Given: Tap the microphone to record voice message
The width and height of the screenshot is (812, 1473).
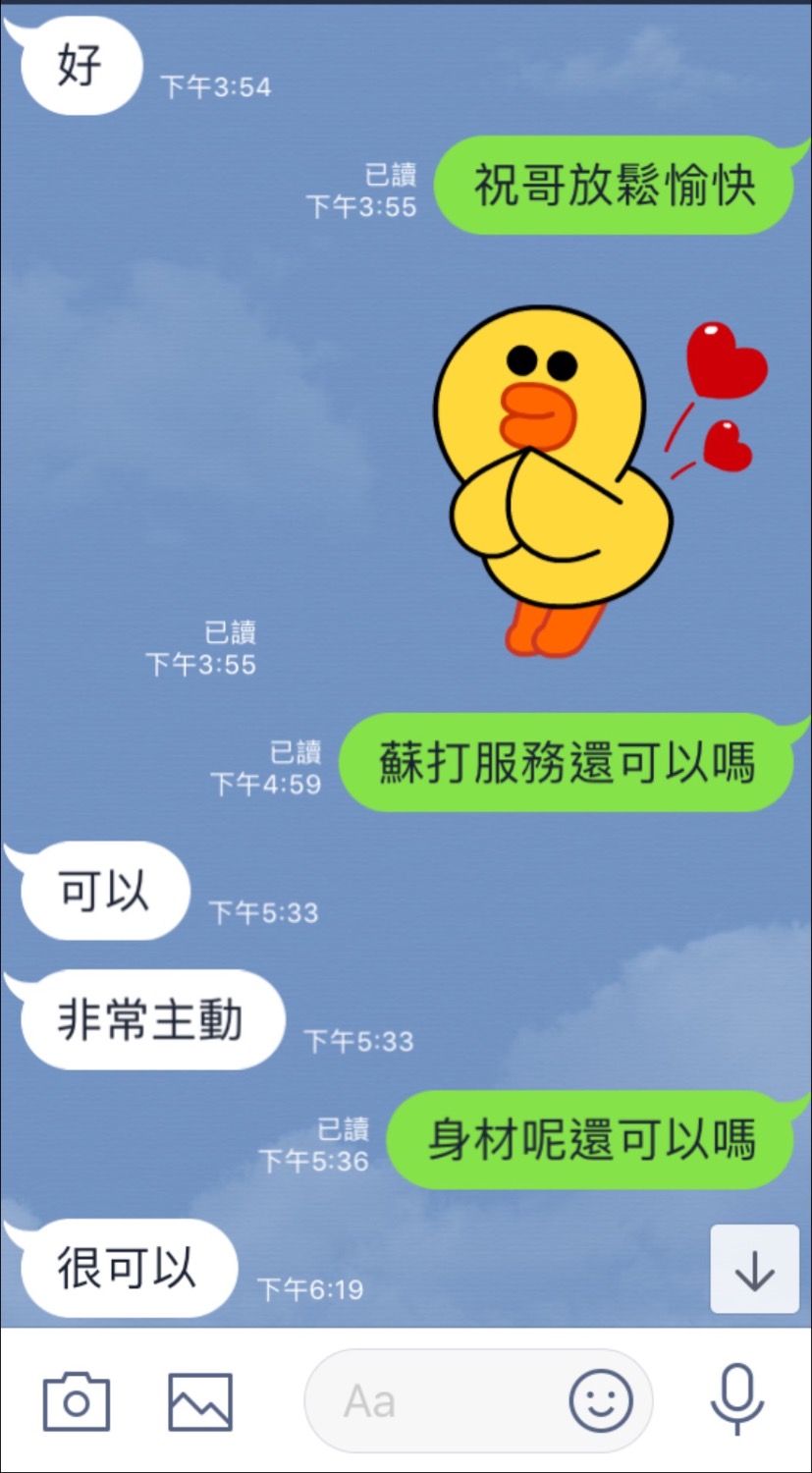Looking at the screenshot, I should pos(736,1399).
